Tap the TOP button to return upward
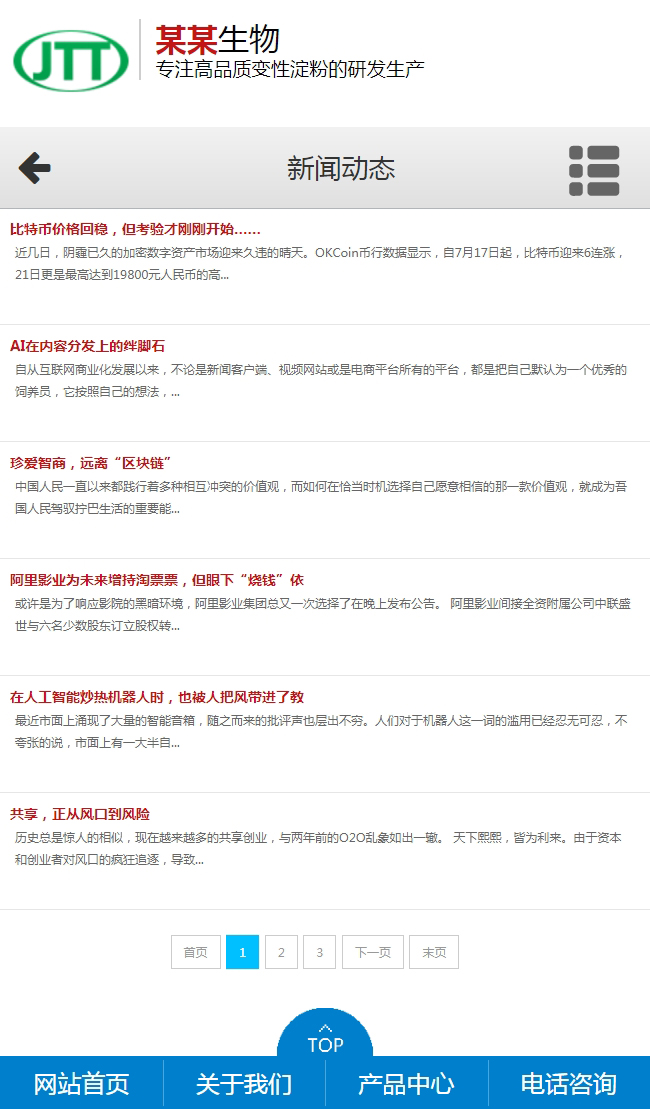 (325, 1037)
